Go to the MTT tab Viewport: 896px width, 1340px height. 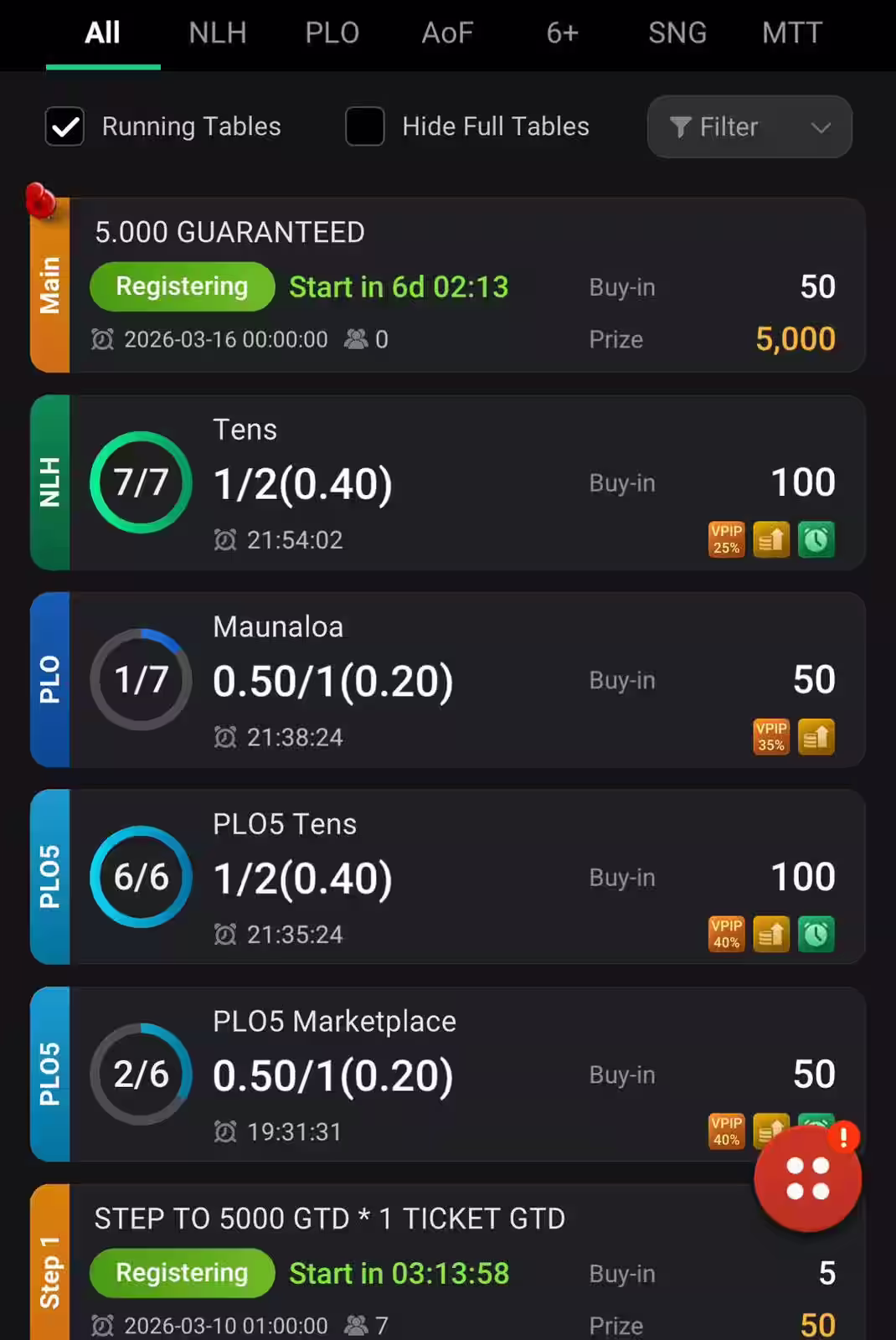point(791,33)
